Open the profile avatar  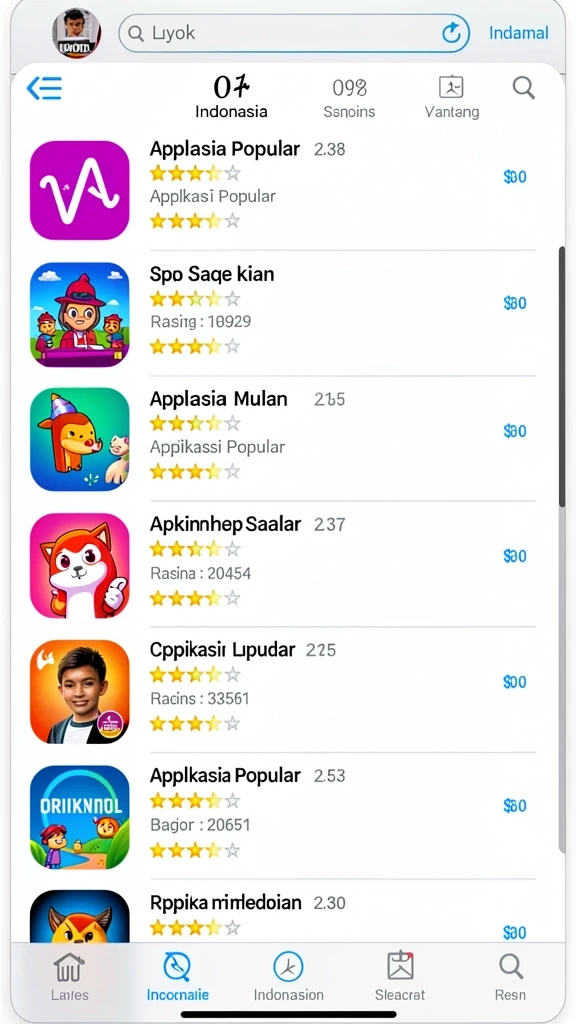click(76, 33)
